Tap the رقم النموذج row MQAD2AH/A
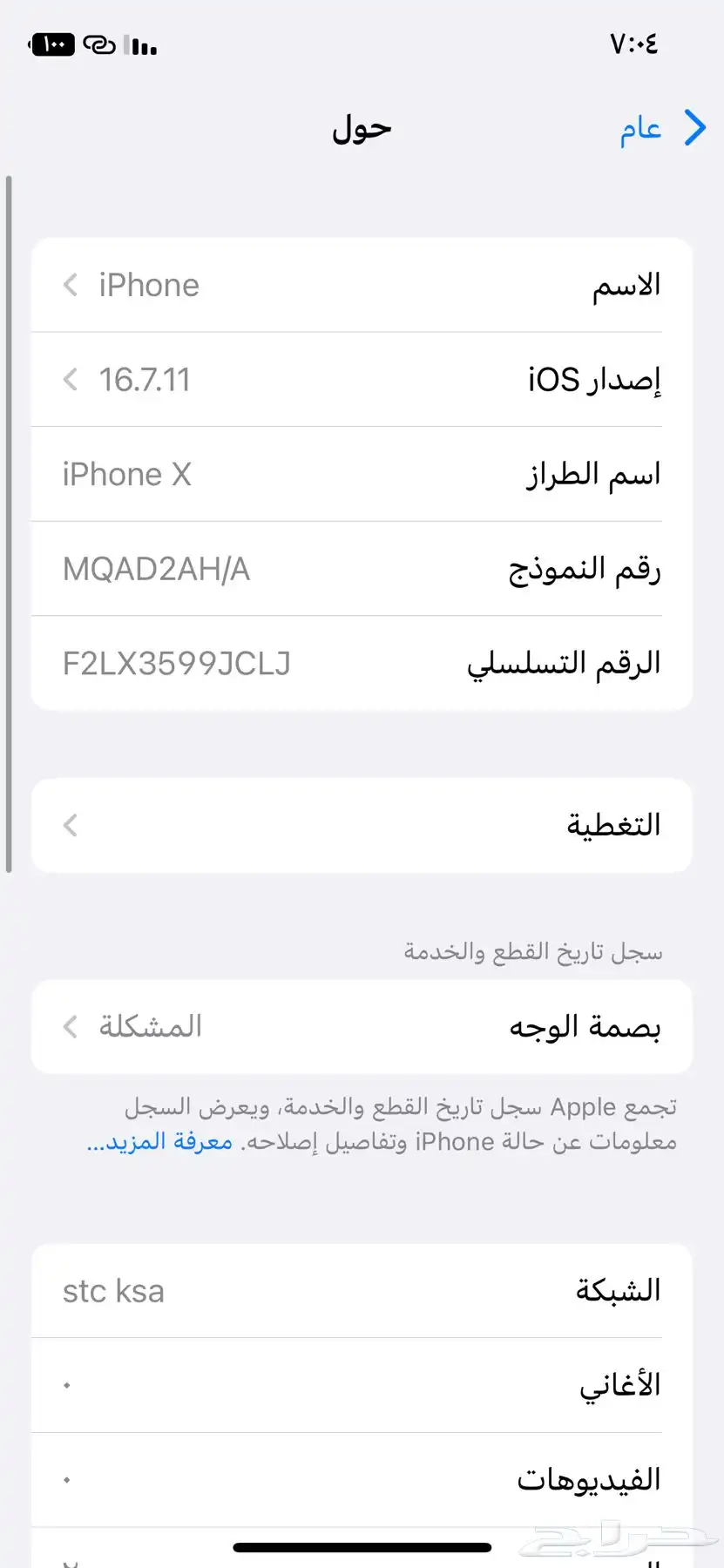Screen dimensions: 724x1568 tap(362, 569)
